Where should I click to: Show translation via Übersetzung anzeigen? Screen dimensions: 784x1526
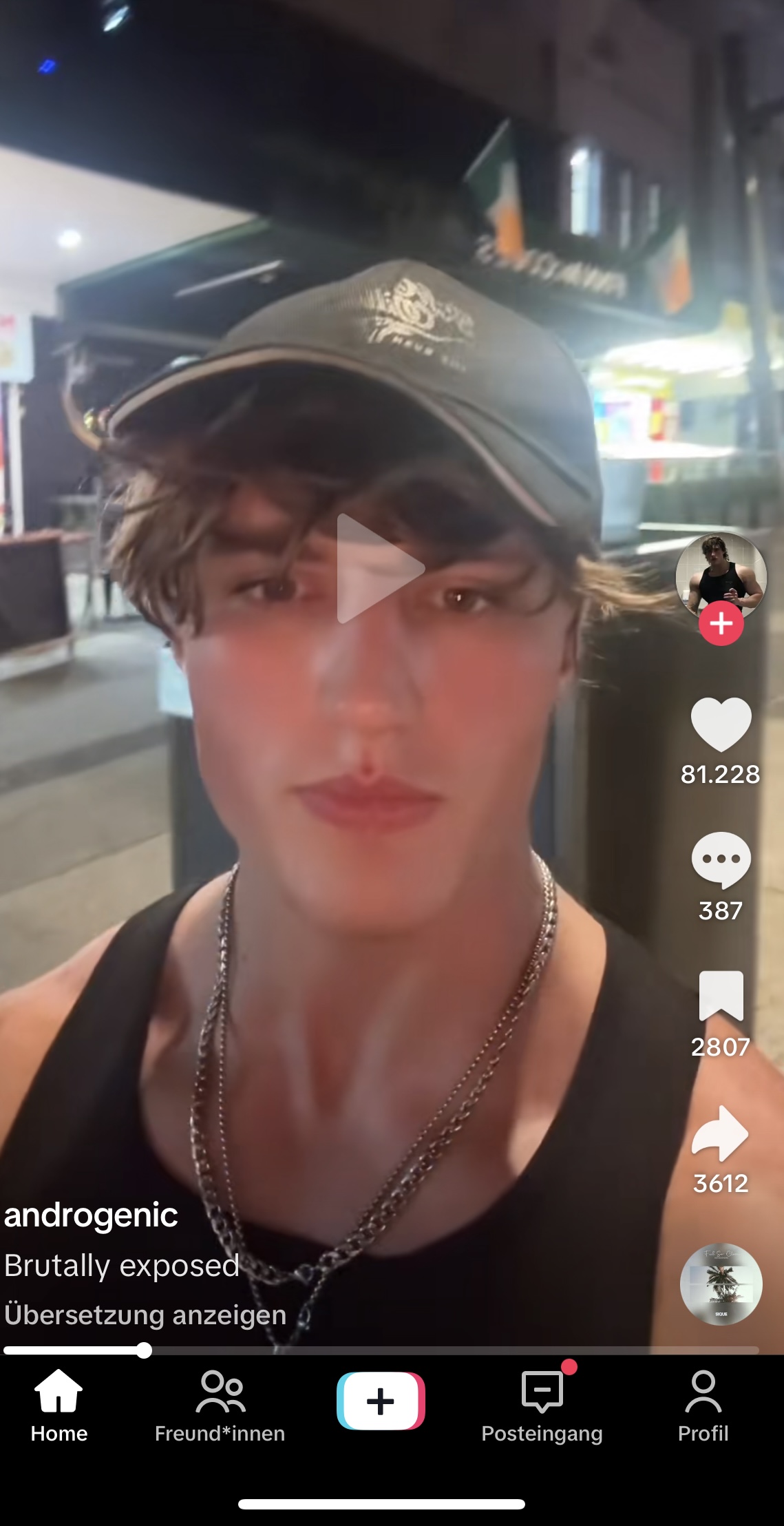click(145, 1315)
